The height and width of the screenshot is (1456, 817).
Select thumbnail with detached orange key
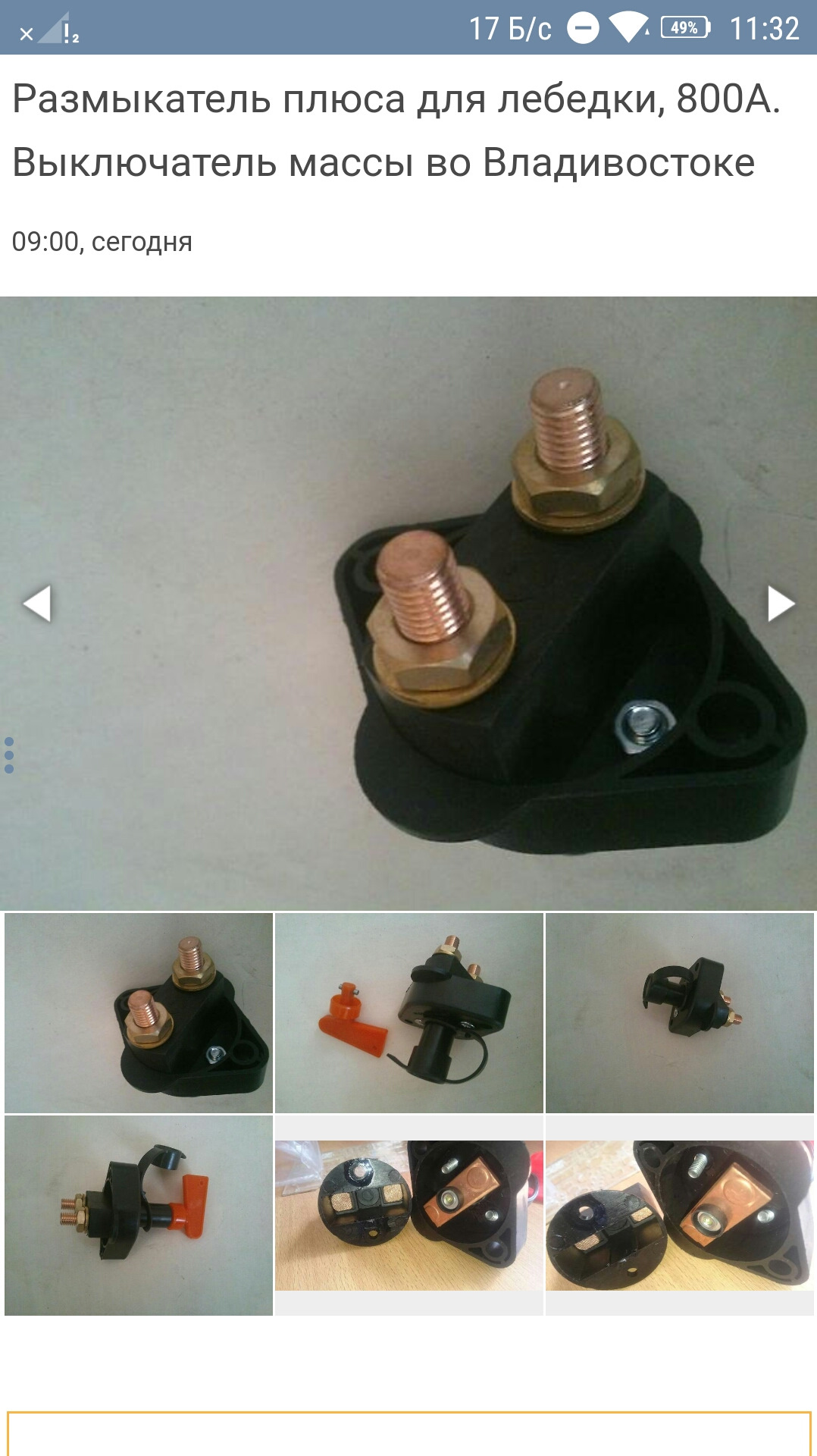[x=409, y=1013]
